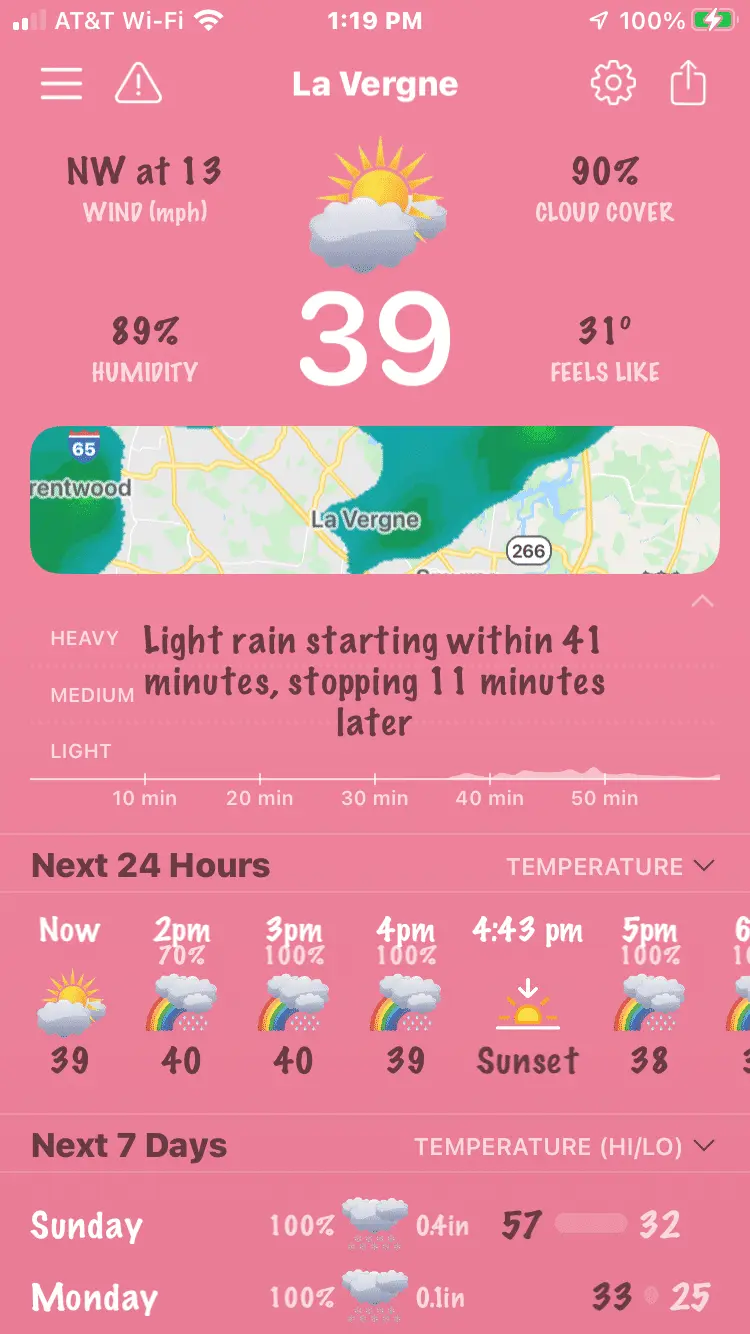Tap the La Vergne location title
The height and width of the screenshot is (1334, 750).
pos(375,84)
